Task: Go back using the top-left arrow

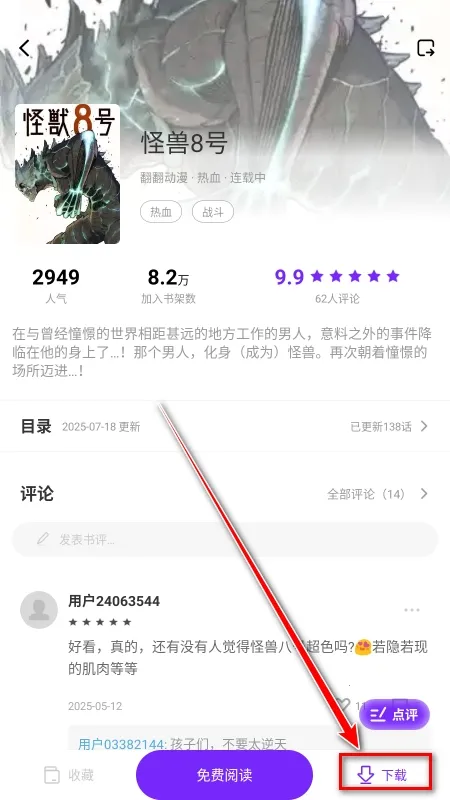Action: [x=24, y=48]
